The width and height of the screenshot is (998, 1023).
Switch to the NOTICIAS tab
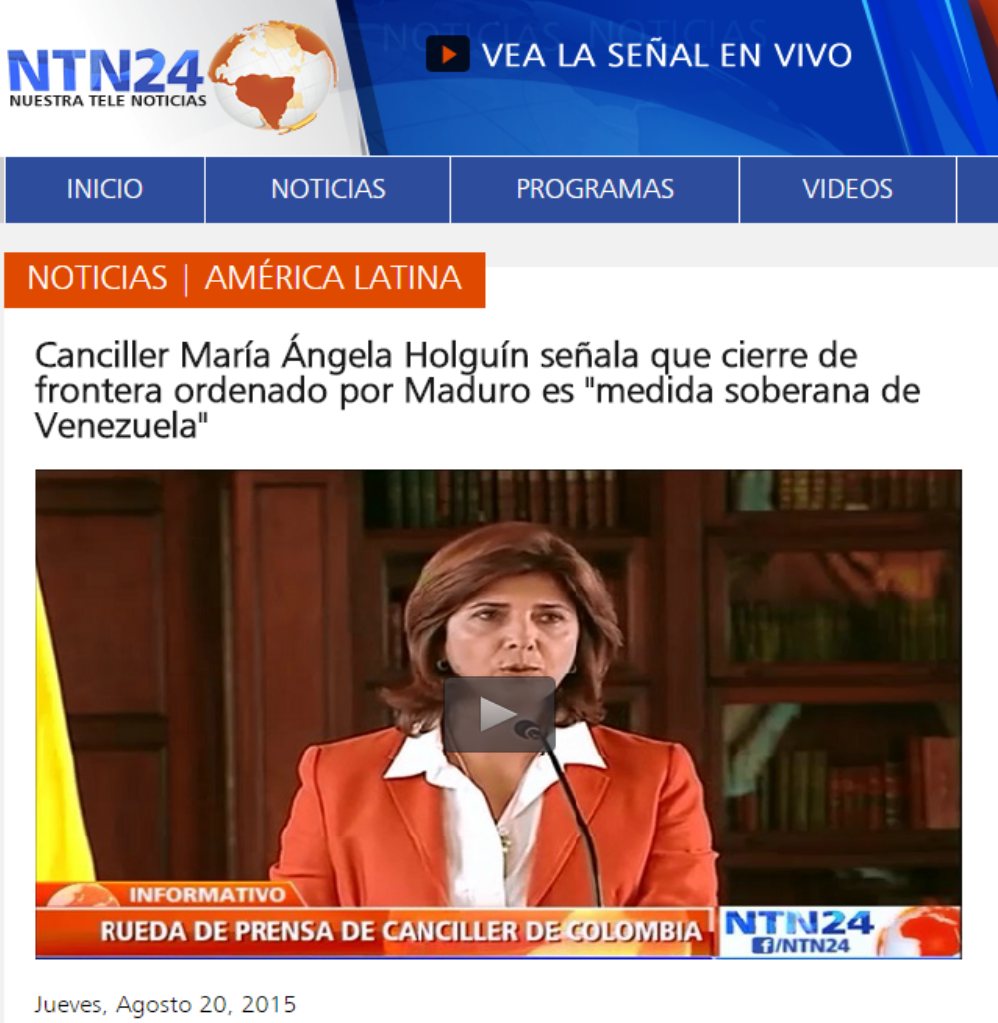point(328,189)
